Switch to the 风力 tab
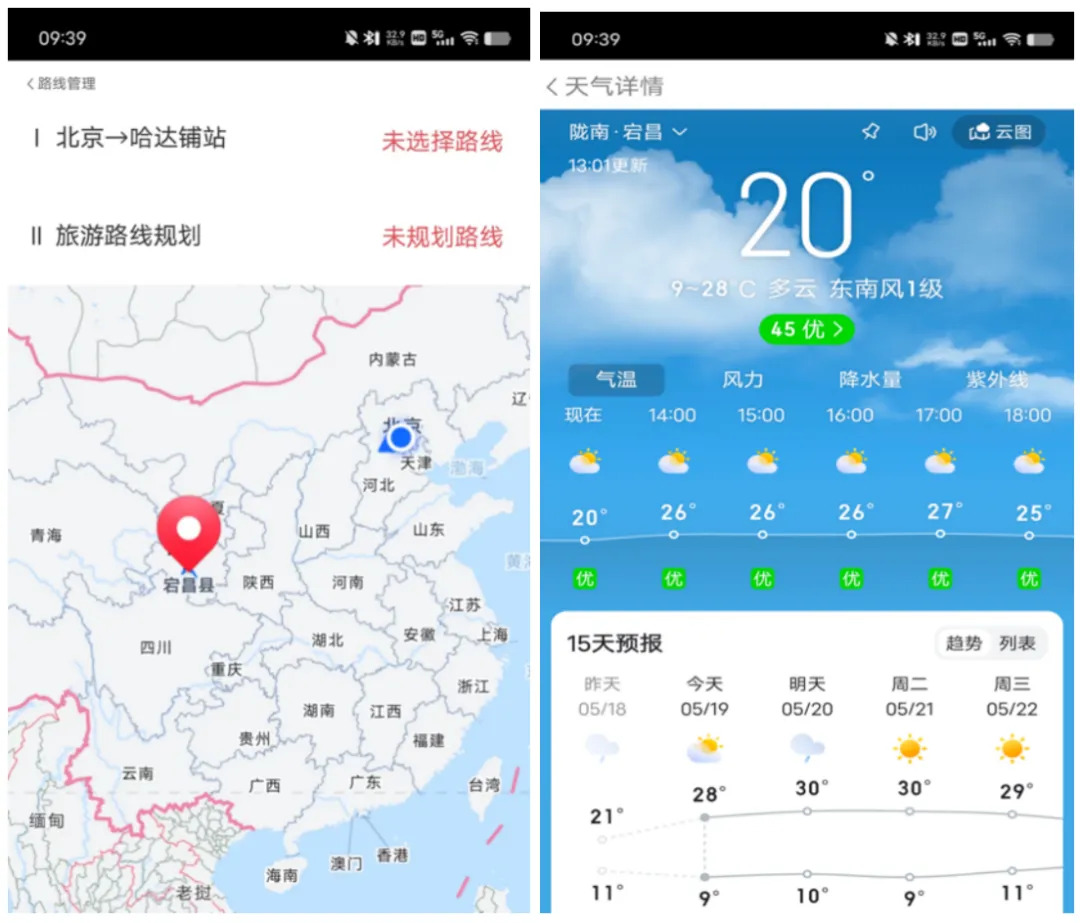Viewport: 1080px width, 923px height. 743,380
